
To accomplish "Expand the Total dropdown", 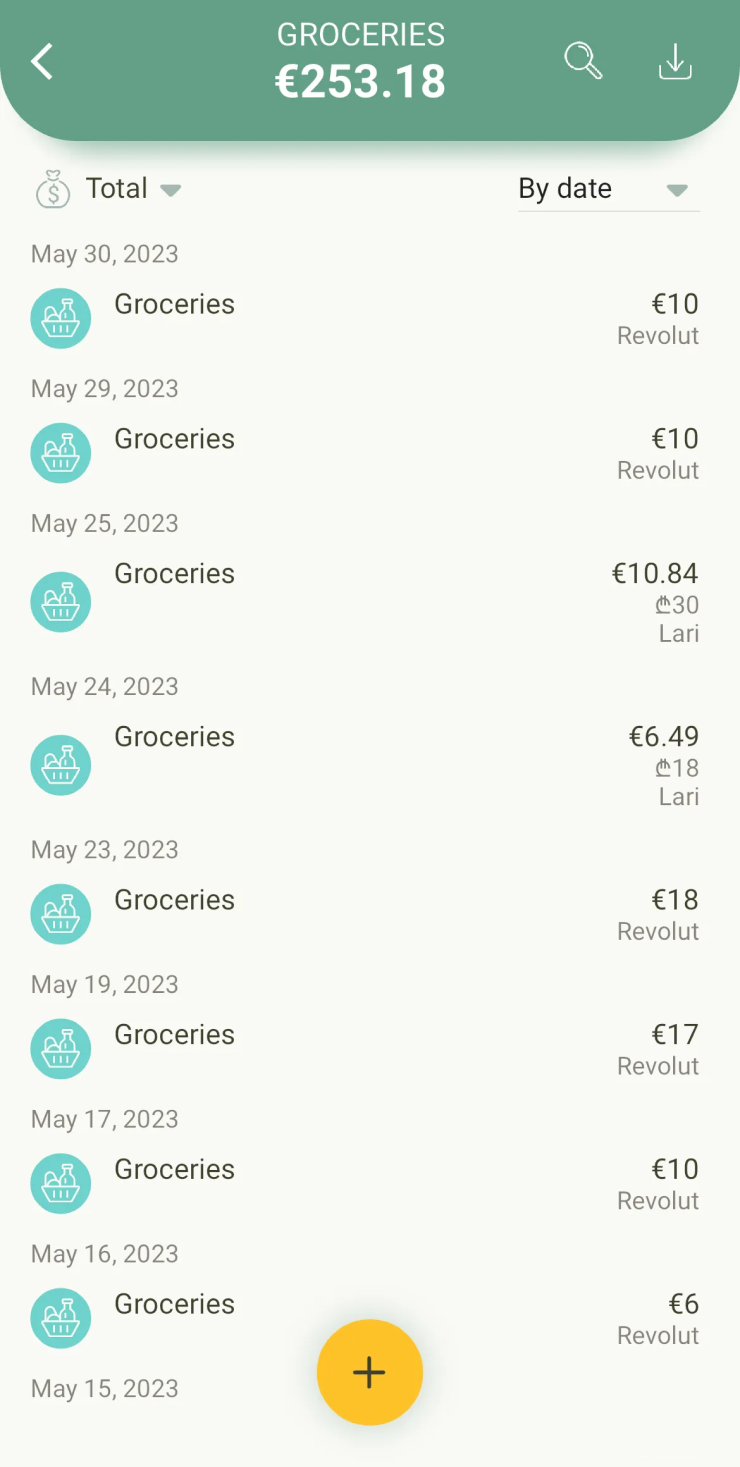I will click(108, 189).
